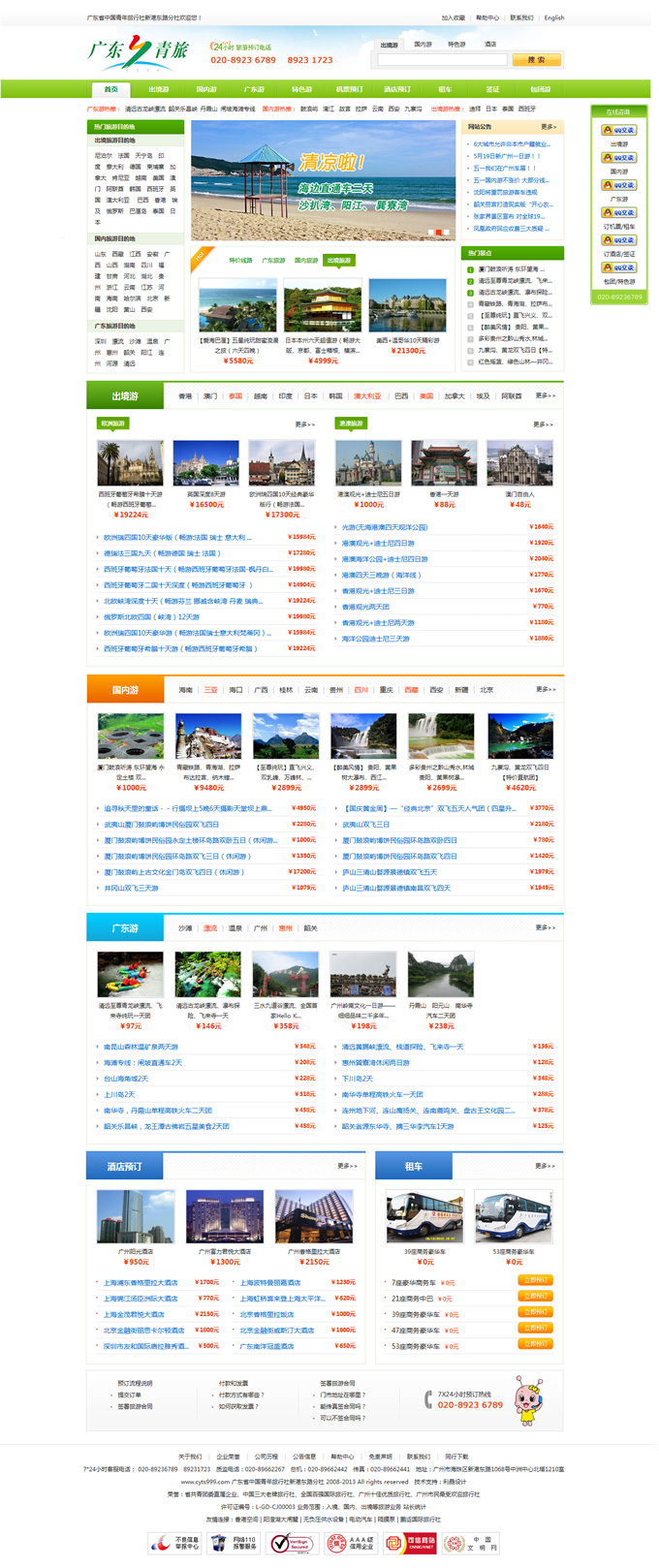Filter 出境游 by 日本
This screenshot has height=1568, width=659.
[310, 396]
